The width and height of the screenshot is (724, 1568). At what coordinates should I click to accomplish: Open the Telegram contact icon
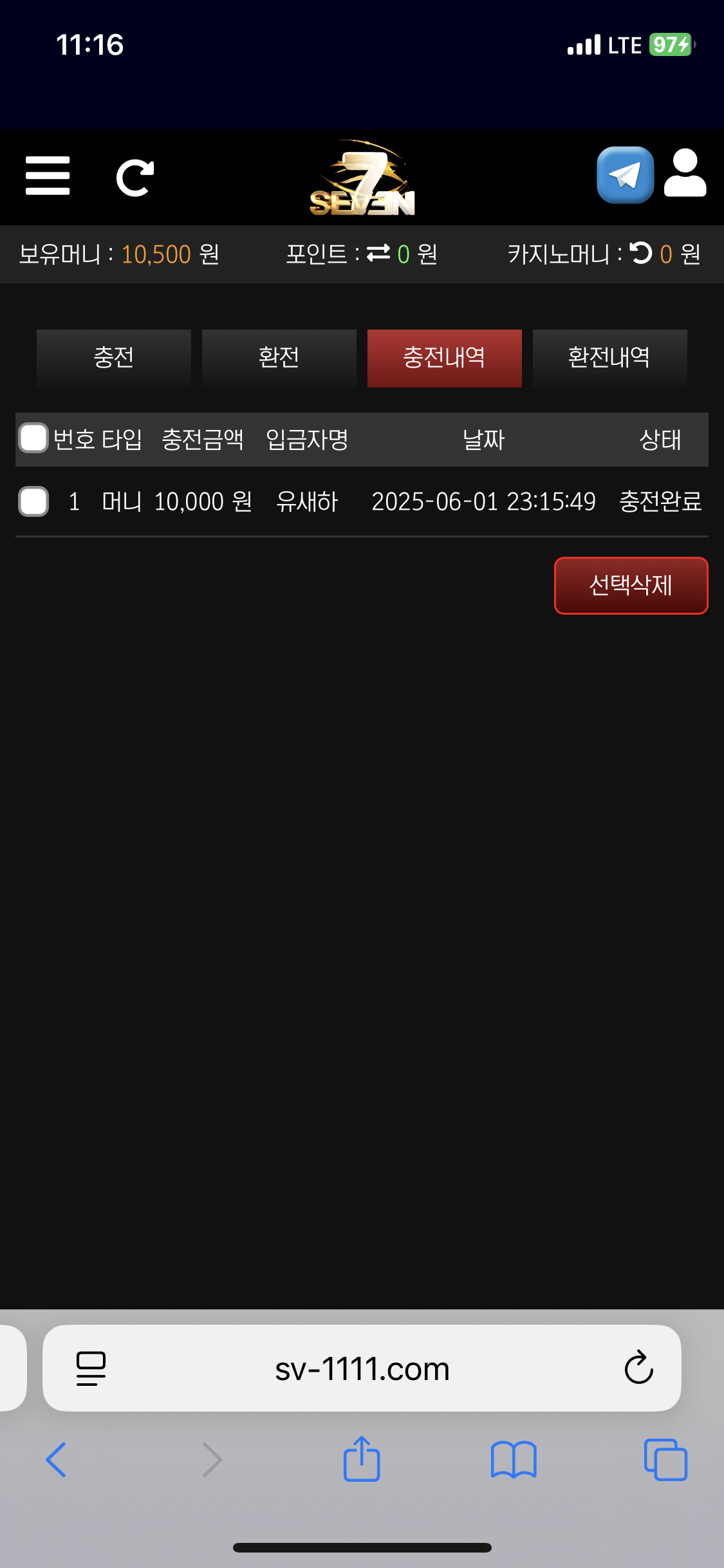625,175
